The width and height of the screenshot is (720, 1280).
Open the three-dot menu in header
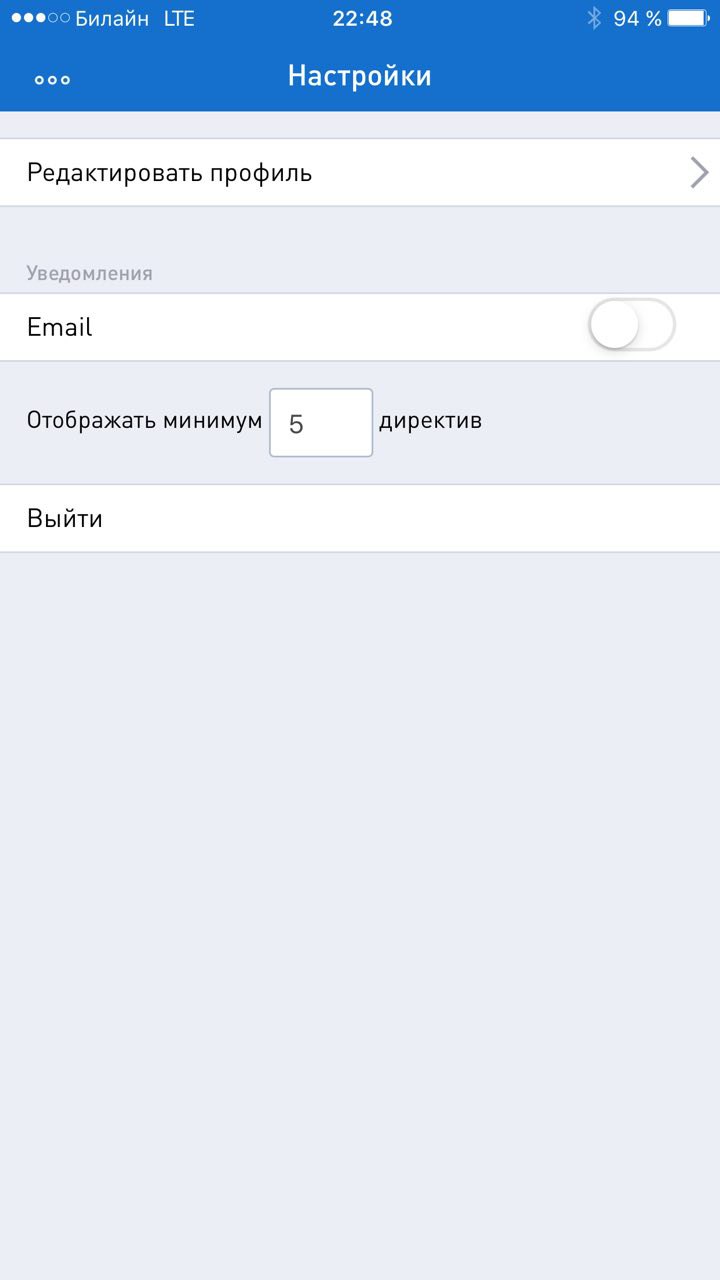click(x=52, y=79)
